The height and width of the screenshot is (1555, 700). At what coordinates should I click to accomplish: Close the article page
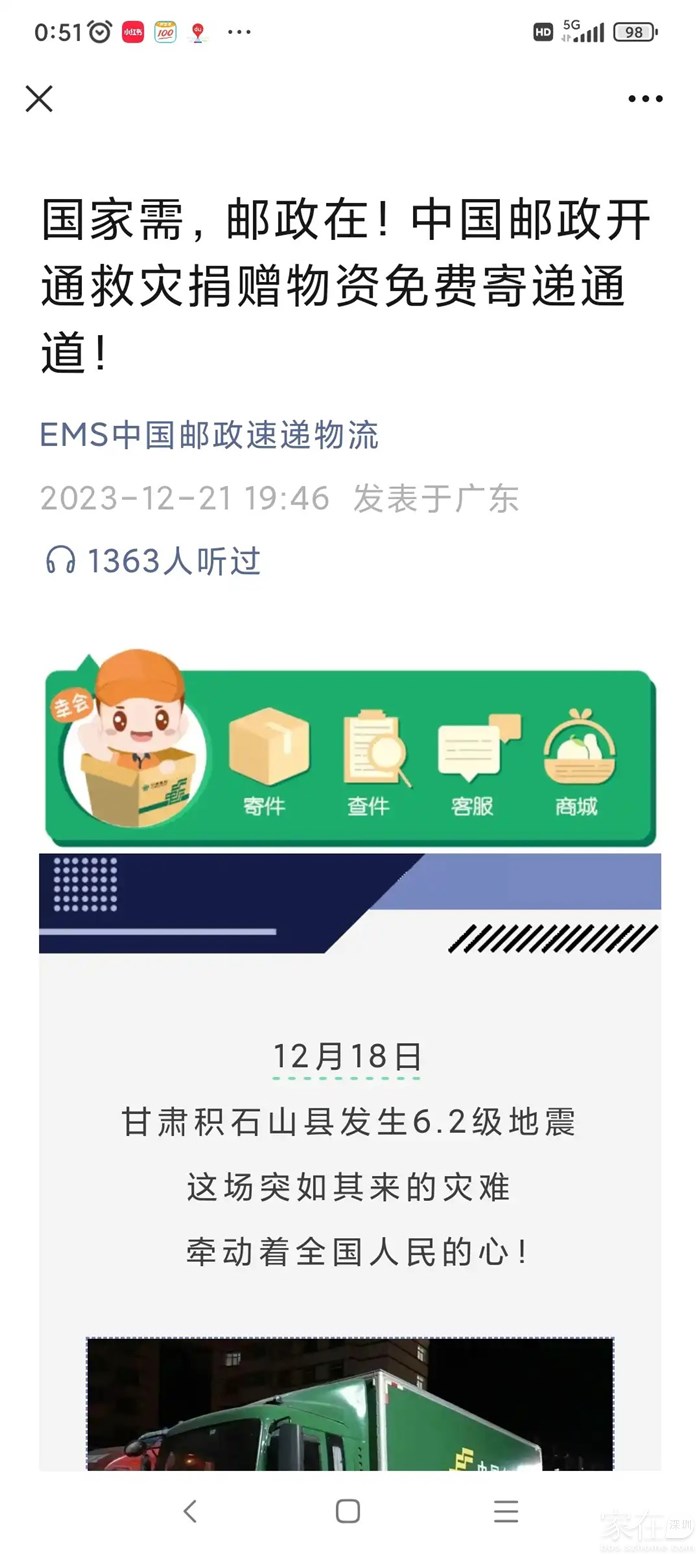(x=39, y=98)
